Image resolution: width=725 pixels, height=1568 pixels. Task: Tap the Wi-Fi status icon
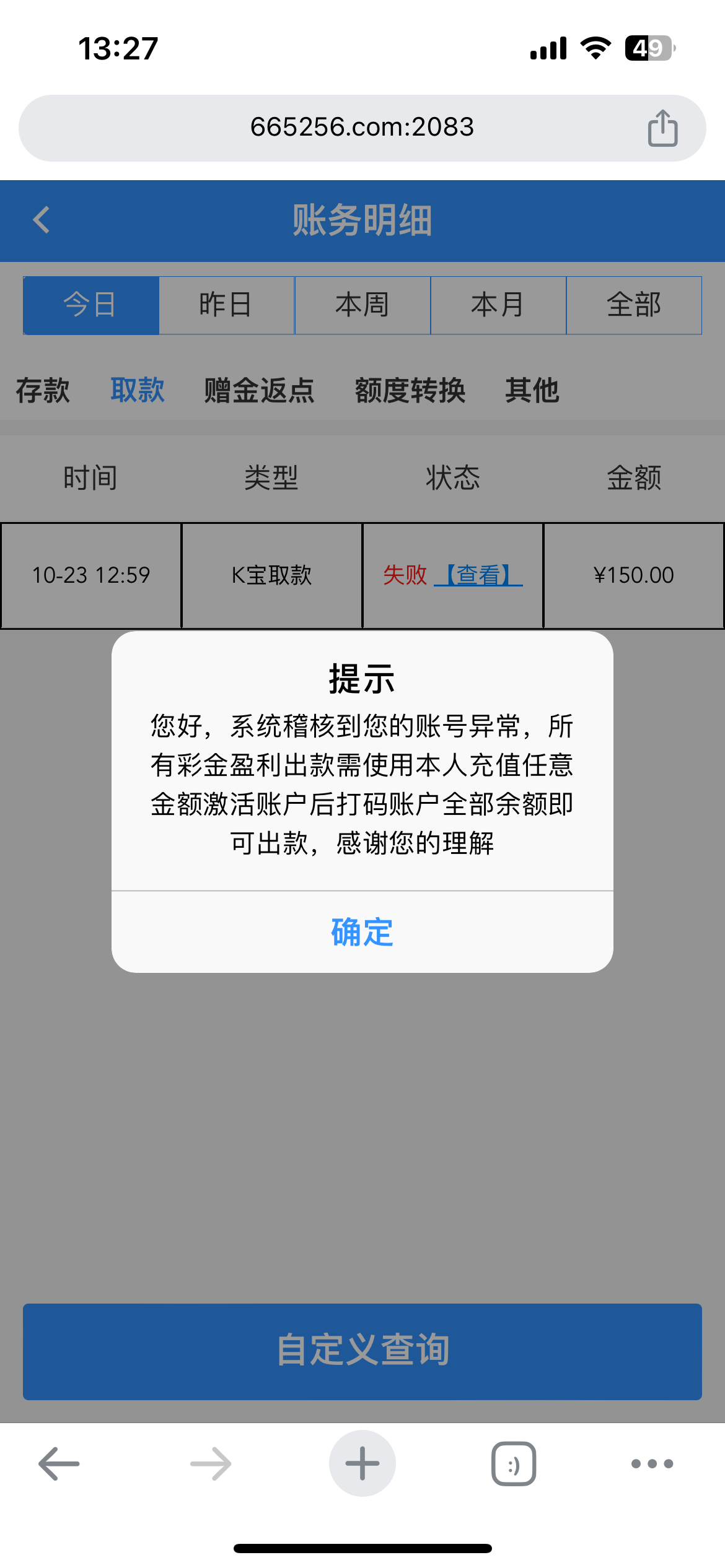pyautogui.click(x=595, y=47)
